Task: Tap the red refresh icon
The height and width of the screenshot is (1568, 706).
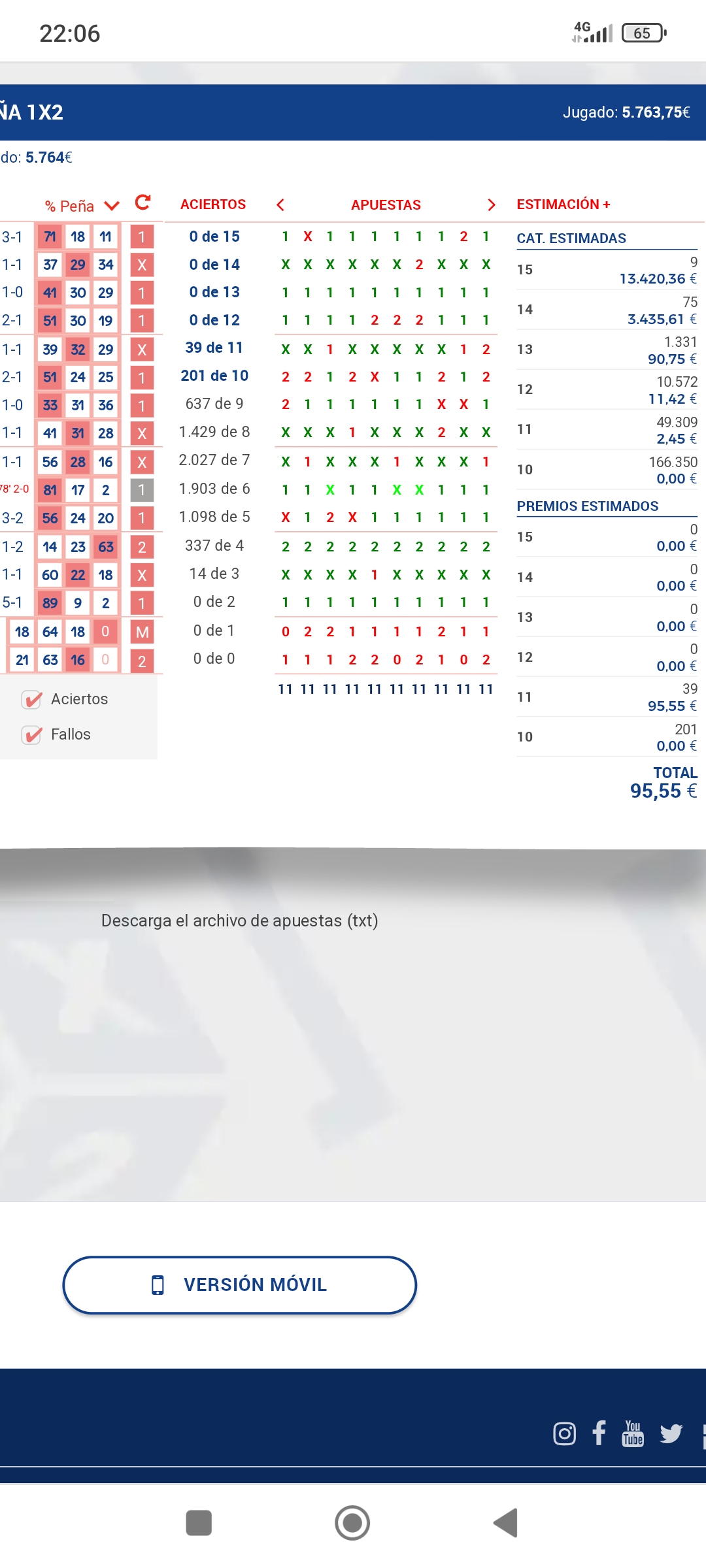Action: [x=143, y=203]
